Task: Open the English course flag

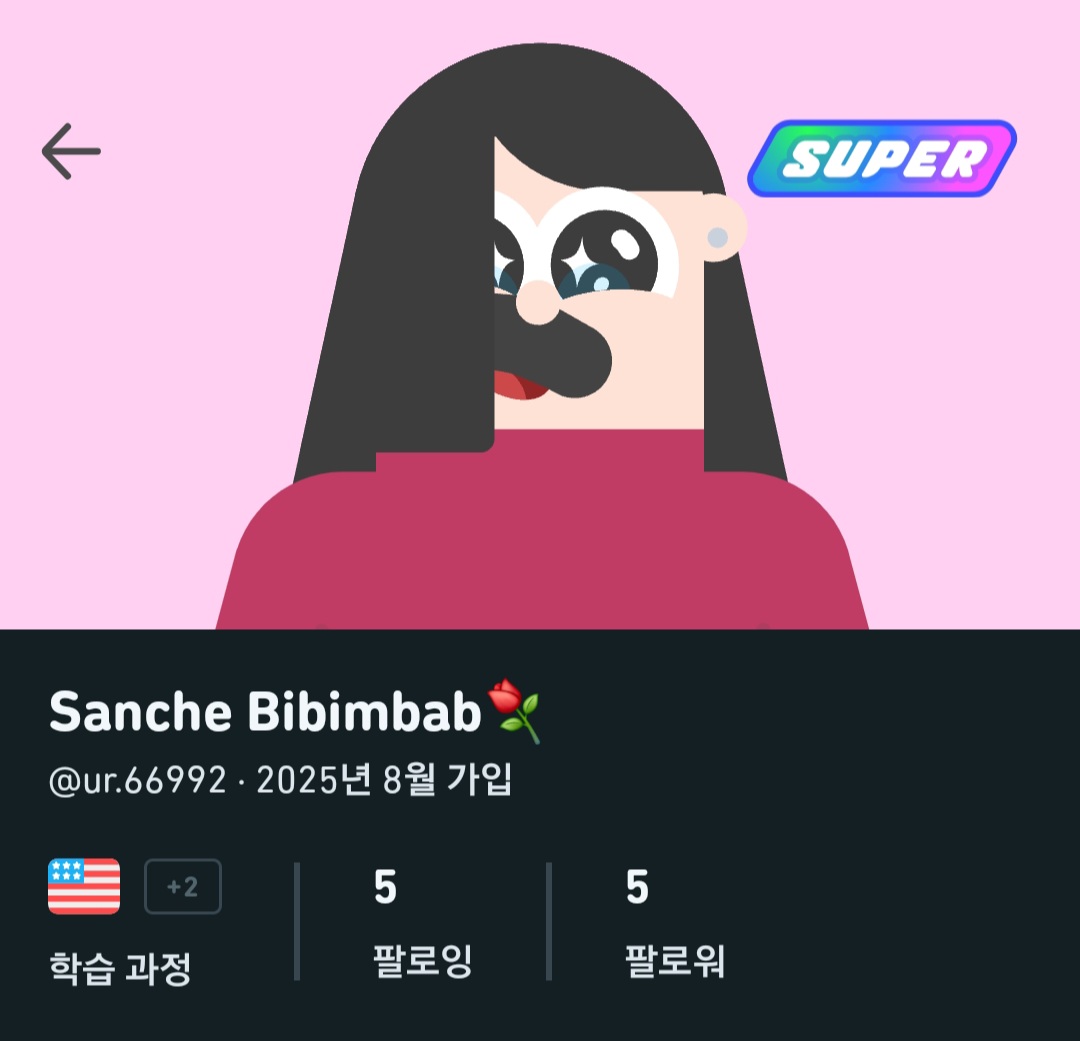Action: point(84,887)
